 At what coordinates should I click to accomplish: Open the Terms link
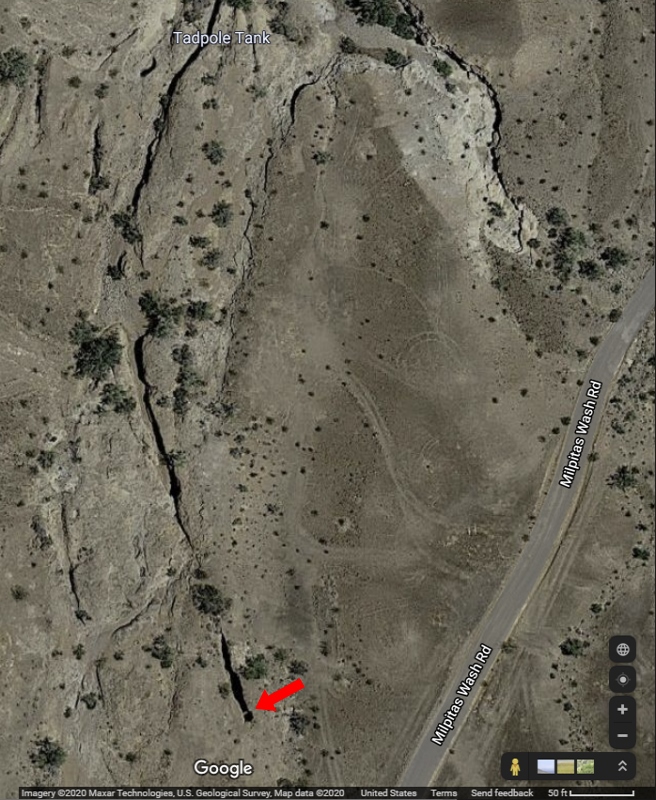pyautogui.click(x=444, y=793)
